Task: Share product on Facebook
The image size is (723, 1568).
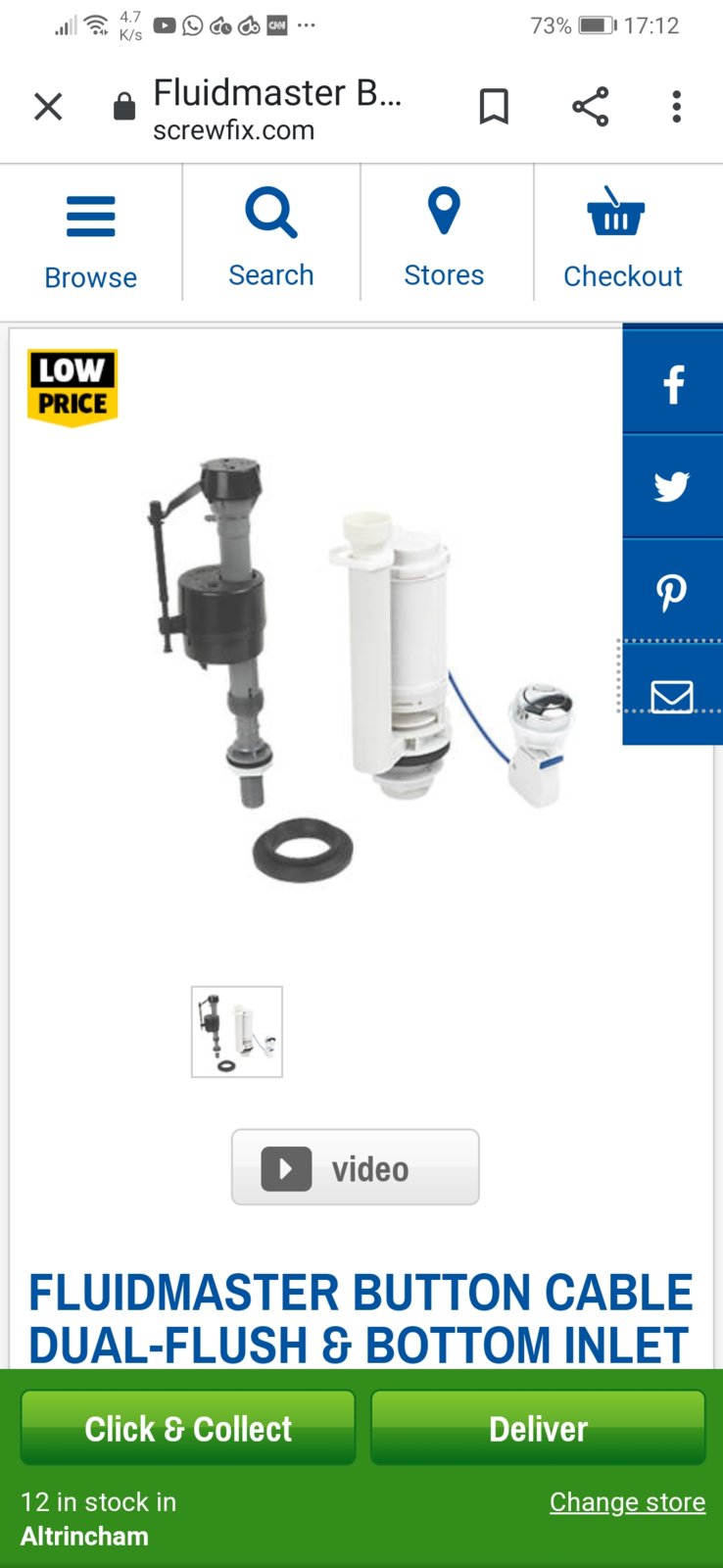Action: click(673, 383)
